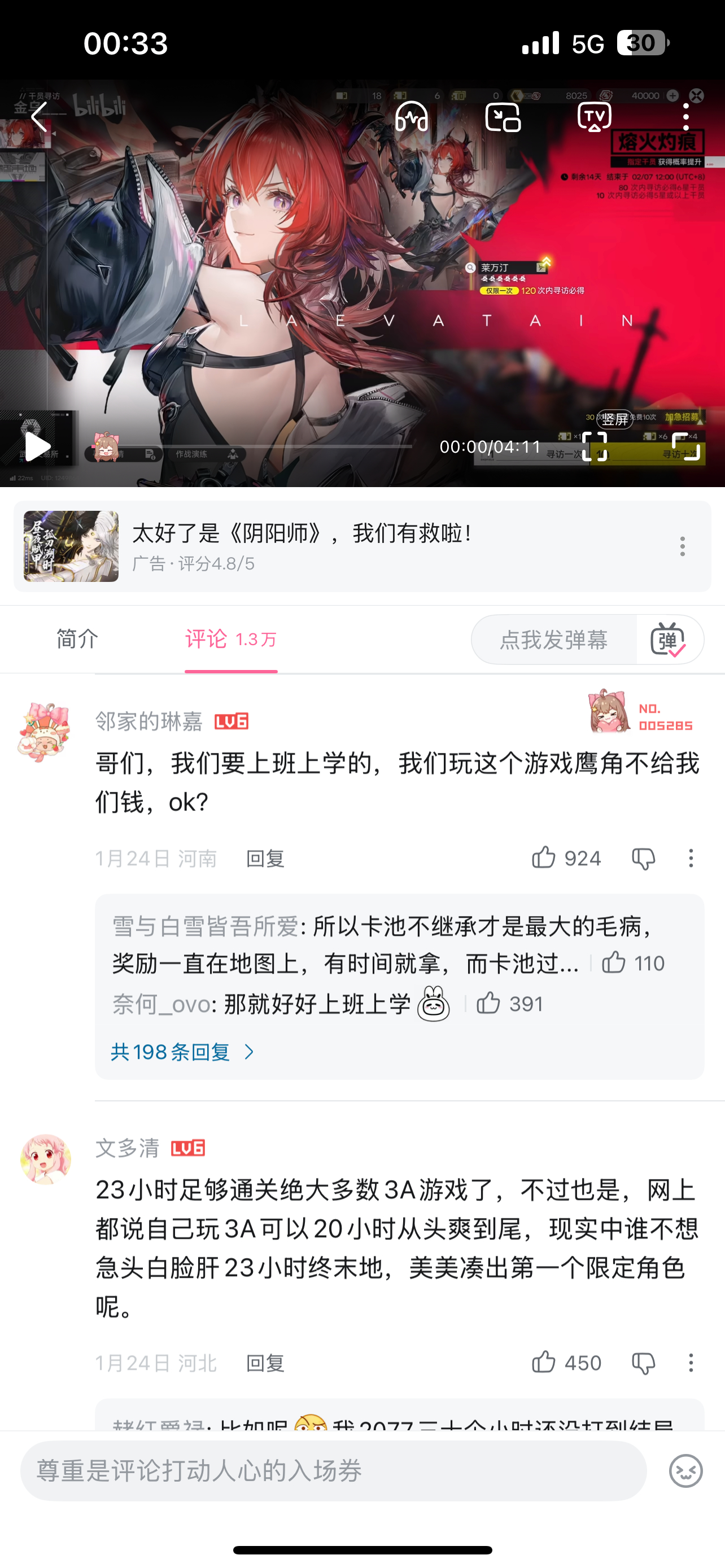Enter landscape fullscreen
The width and height of the screenshot is (725, 1568).
(x=685, y=446)
